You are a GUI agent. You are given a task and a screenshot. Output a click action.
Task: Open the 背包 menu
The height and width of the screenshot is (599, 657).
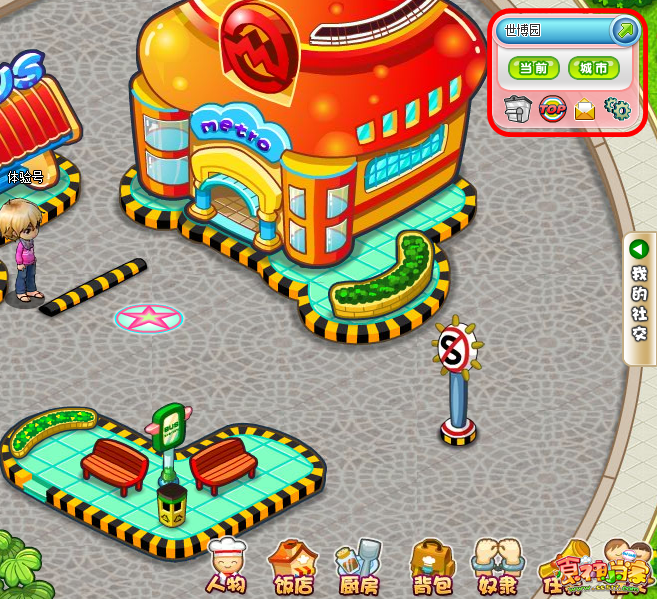(432, 568)
